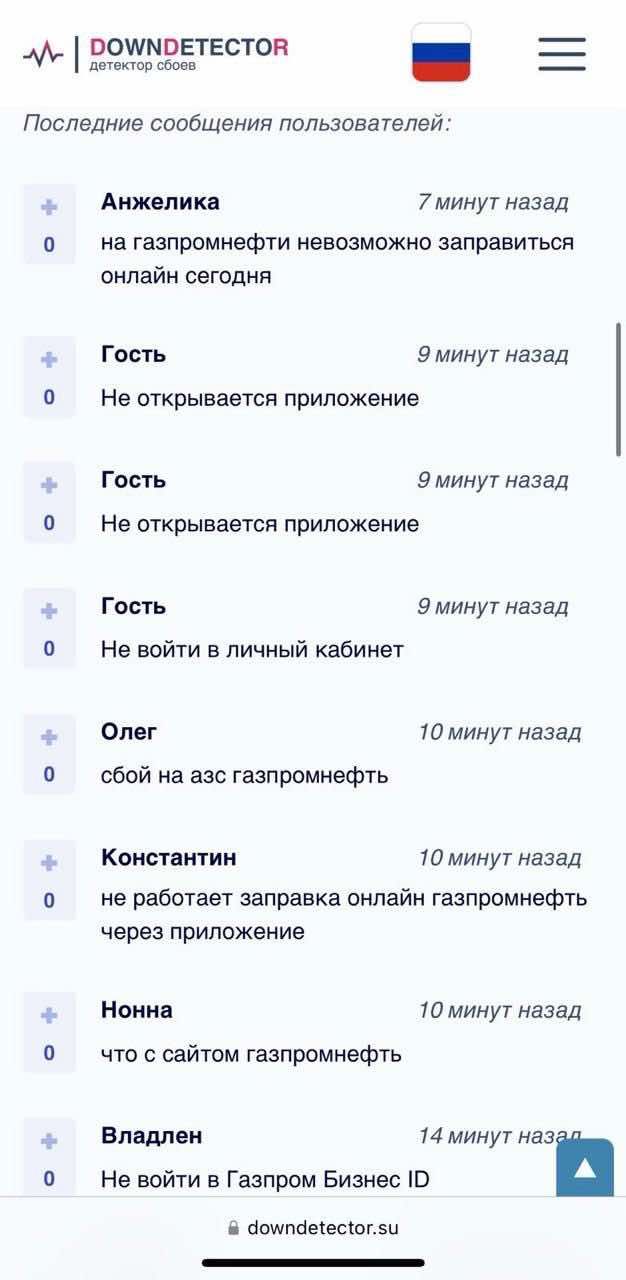This screenshot has width=626, height=1280.
Task: Upvote Олег's comment about азс газпромнефть
Action: pos(49,737)
